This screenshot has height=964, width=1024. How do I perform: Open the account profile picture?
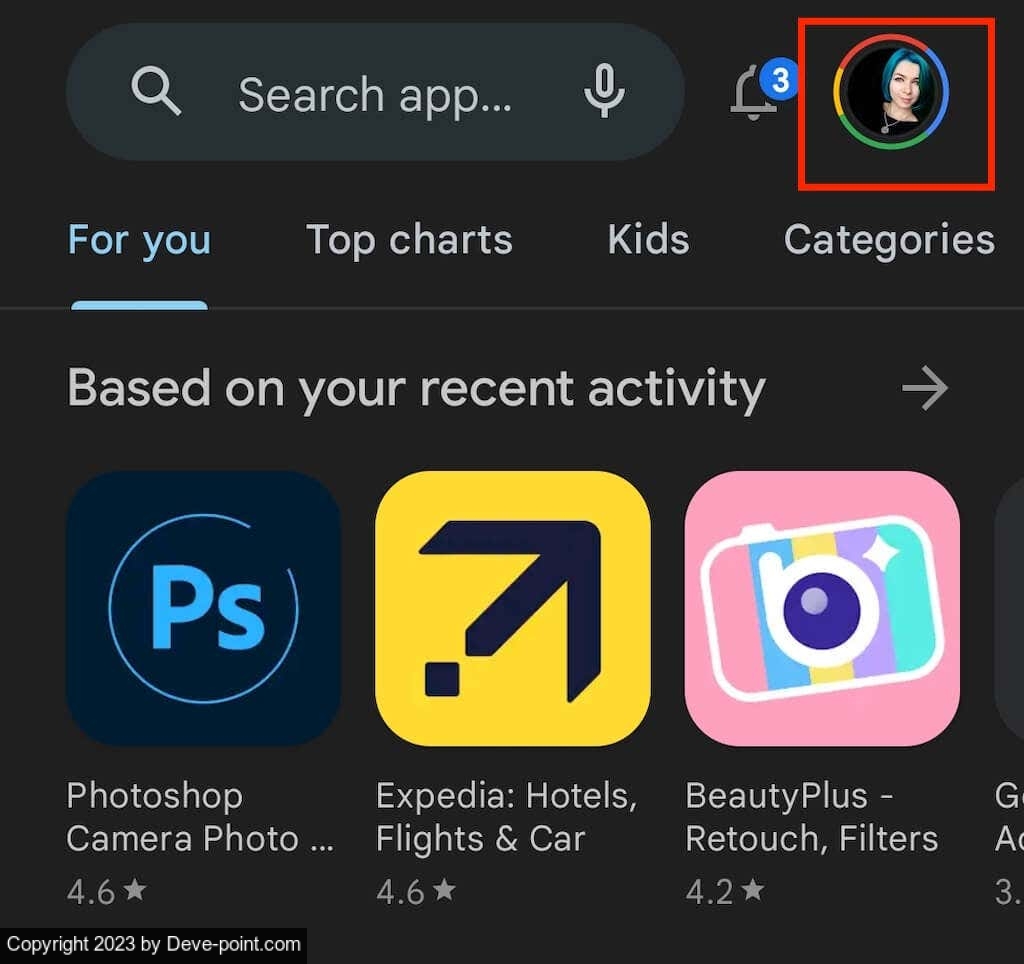click(x=890, y=92)
